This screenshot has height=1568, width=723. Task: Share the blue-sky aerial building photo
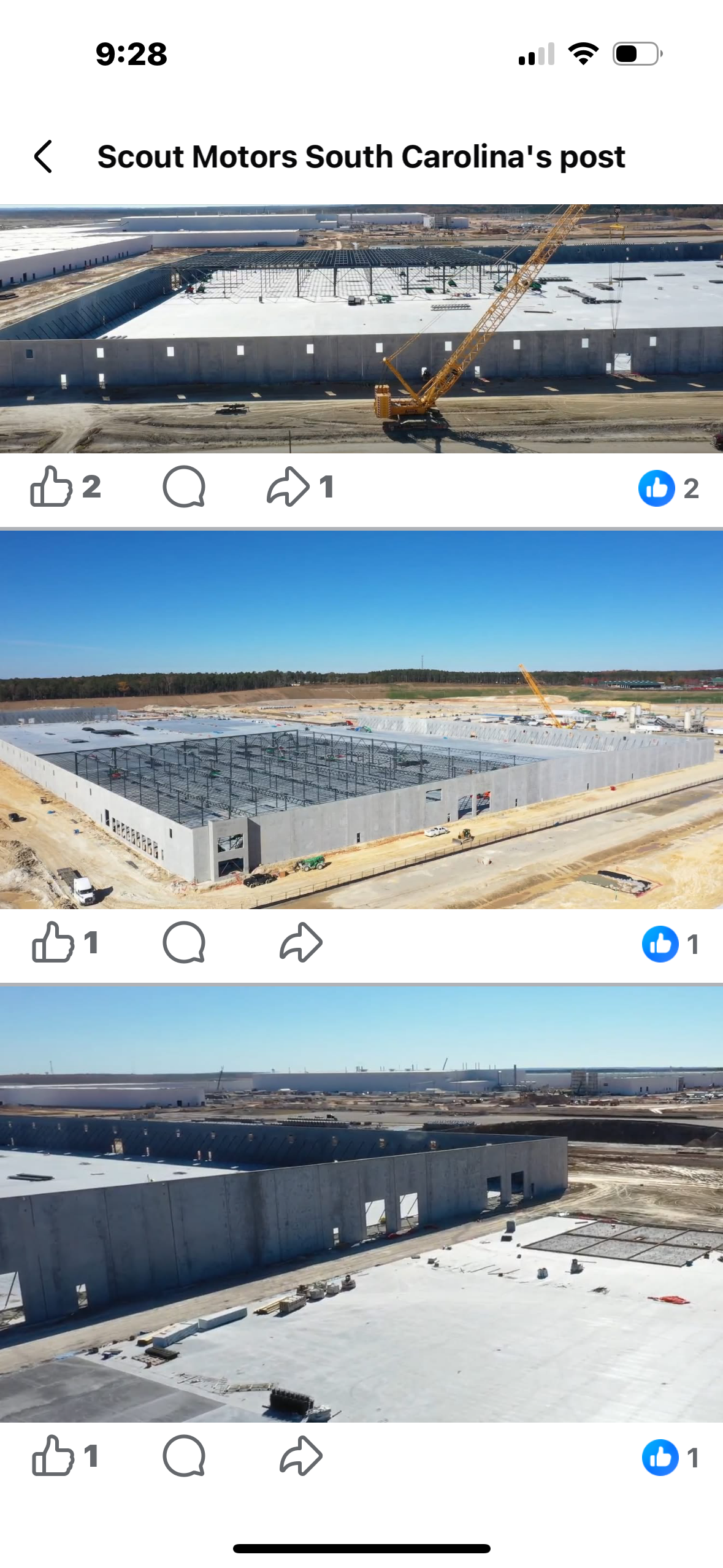300,943
